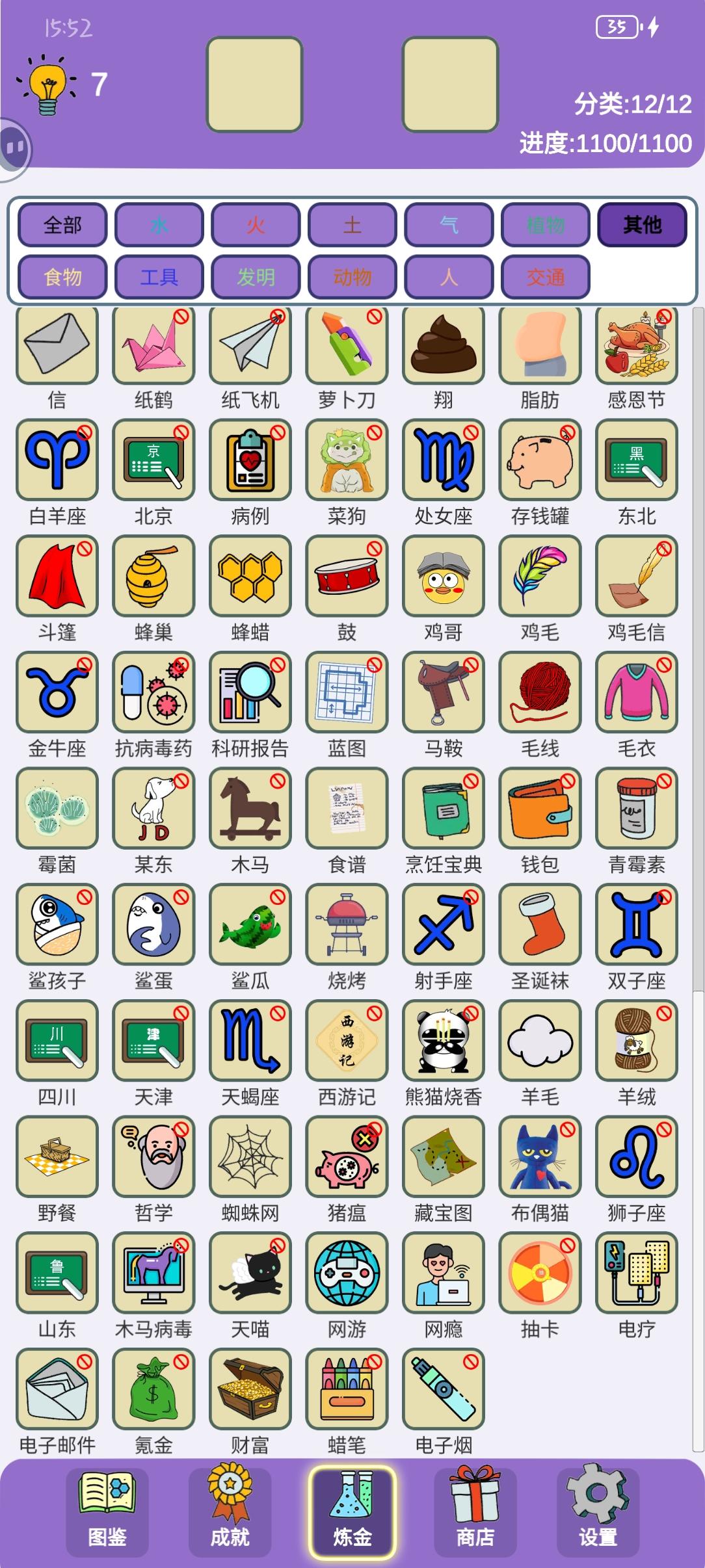Select the 纸鹤 paper crane item

(x=153, y=345)
